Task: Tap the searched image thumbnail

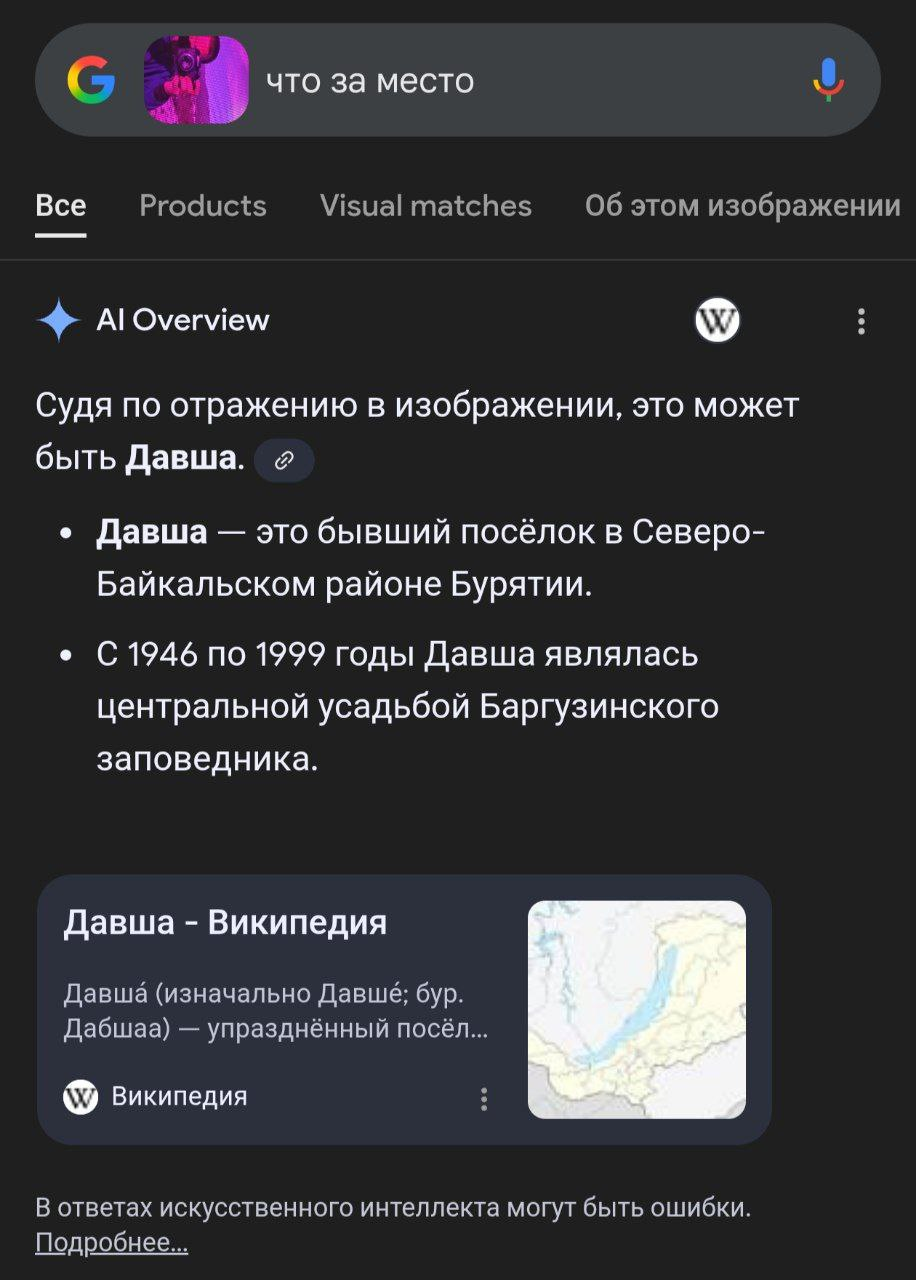Action: click(196, 80)
